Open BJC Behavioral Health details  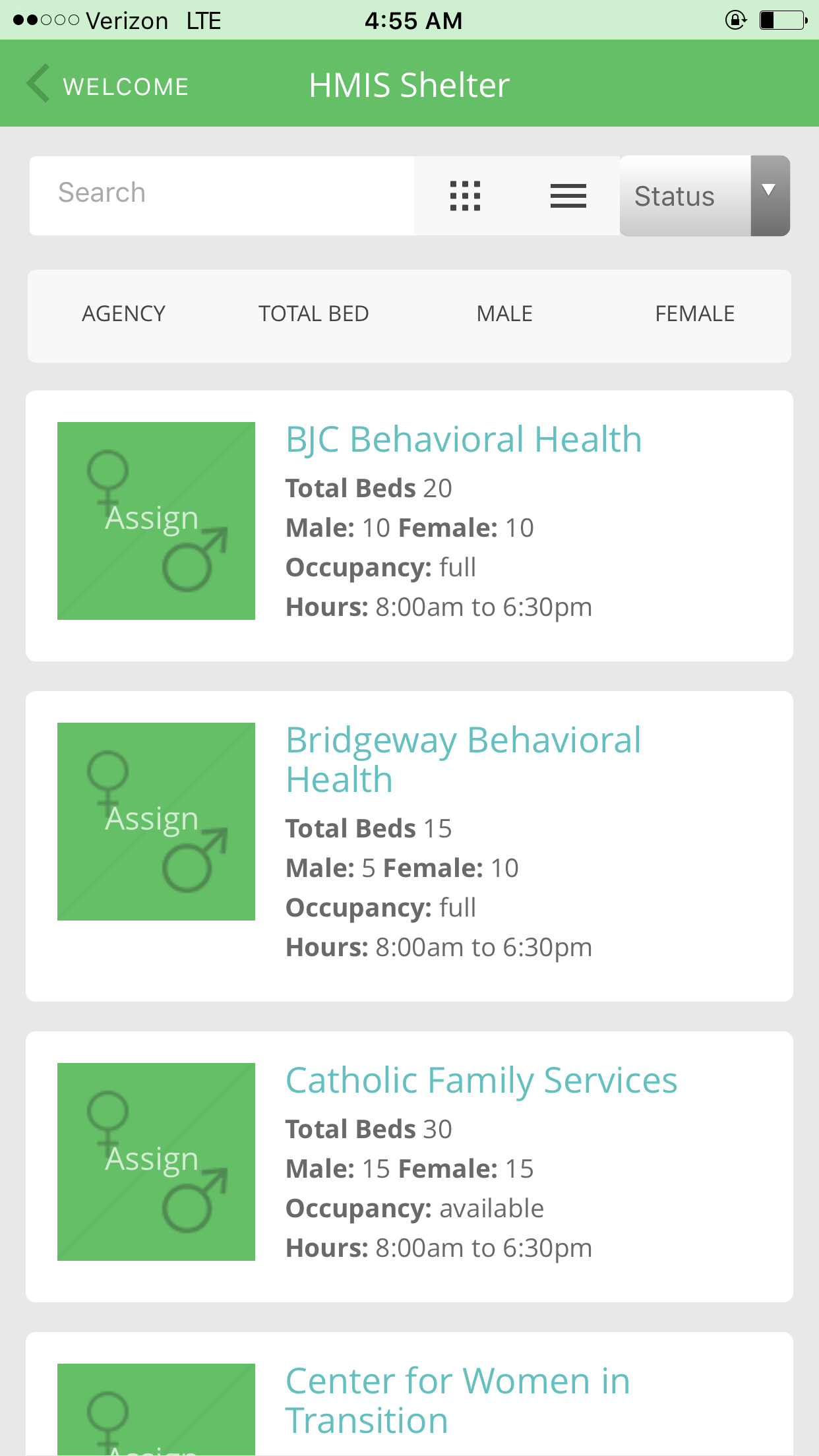464,440
